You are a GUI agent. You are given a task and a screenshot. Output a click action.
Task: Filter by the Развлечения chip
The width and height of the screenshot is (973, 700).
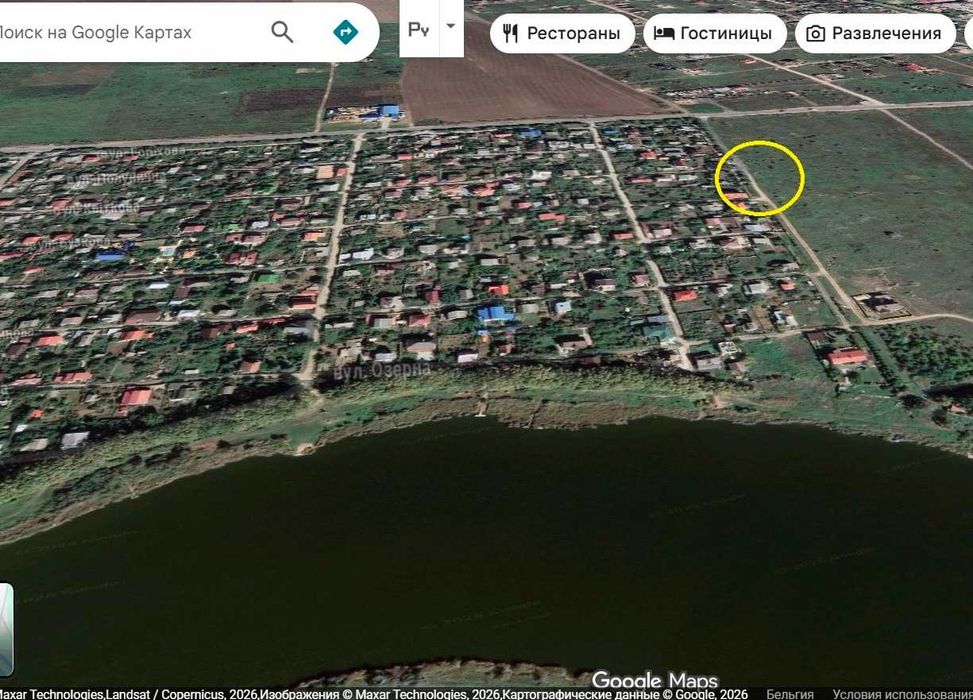[x=875, y=33]
